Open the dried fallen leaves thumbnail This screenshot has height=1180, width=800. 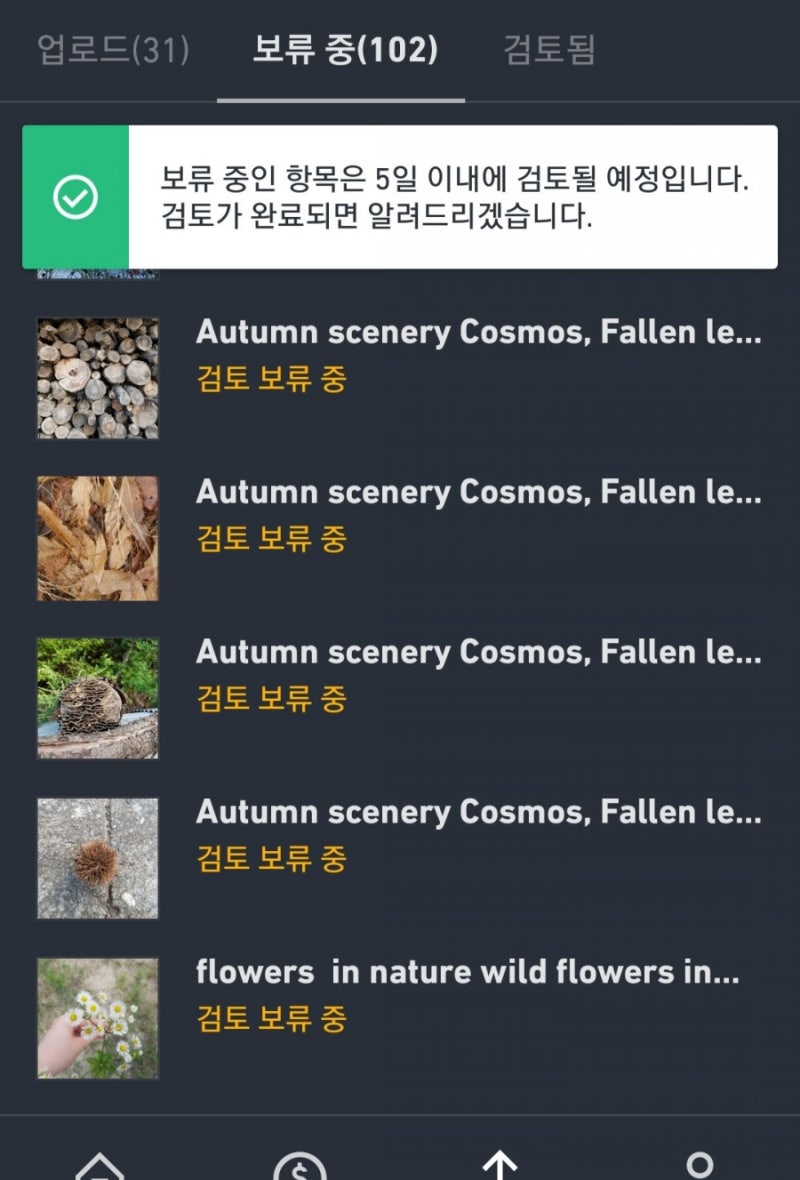96,537
